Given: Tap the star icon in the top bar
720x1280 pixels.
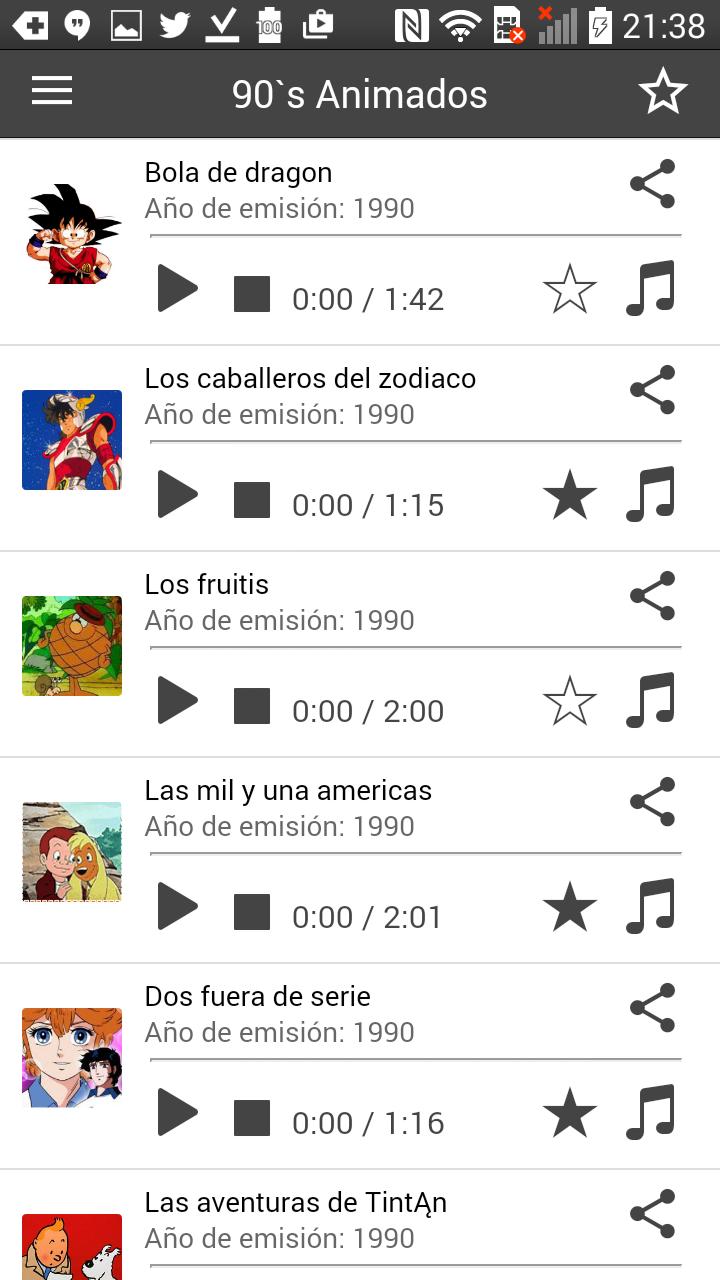Looking at the screenshot, I should coord(662,91).
